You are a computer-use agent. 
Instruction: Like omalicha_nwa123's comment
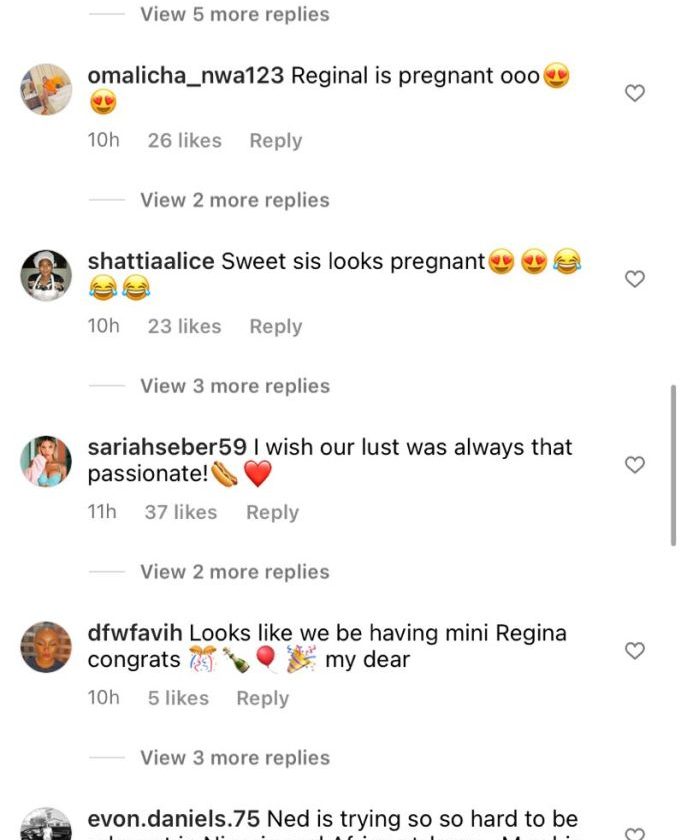pyautogui.click(x=634, y=93)
